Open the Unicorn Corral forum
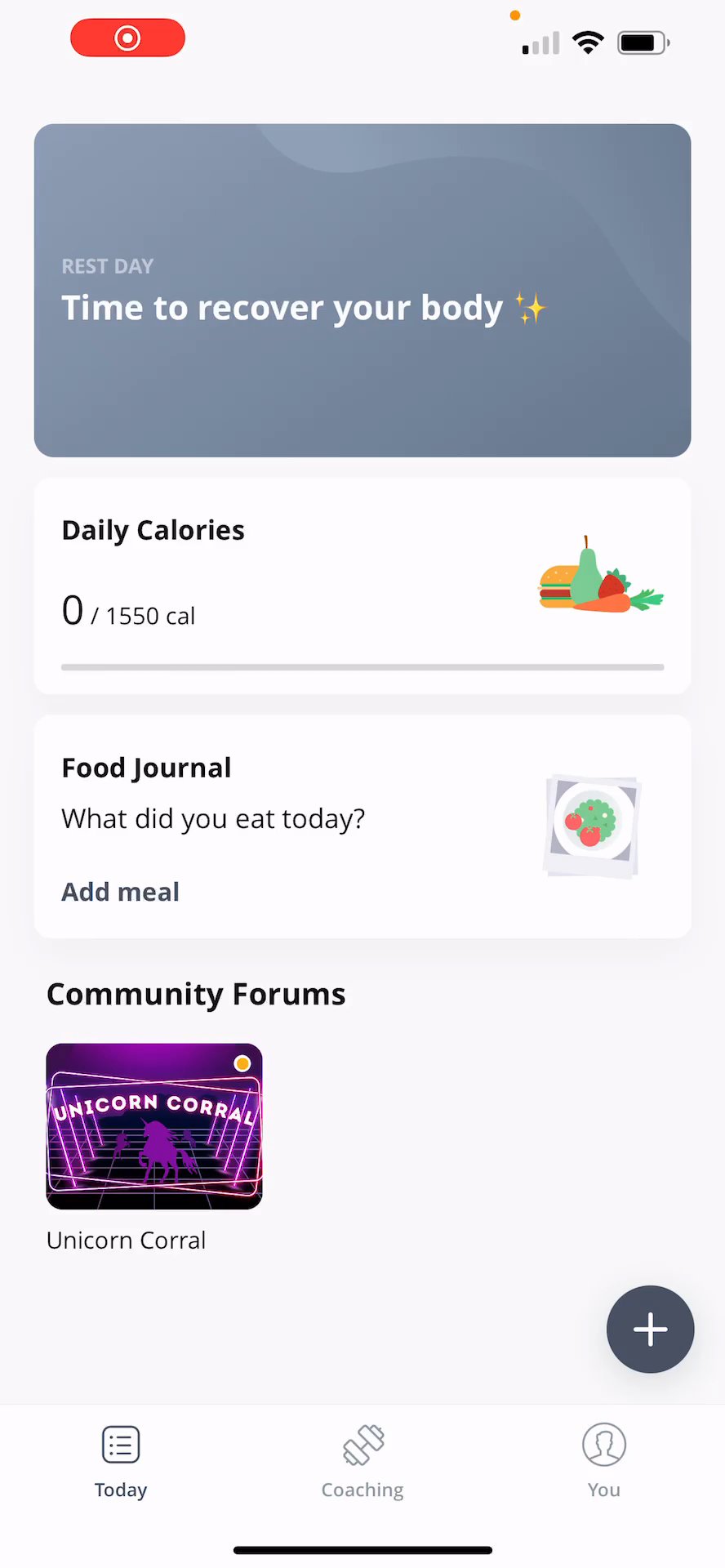Screen dimensions: 725x1568 coord(154,1126)
